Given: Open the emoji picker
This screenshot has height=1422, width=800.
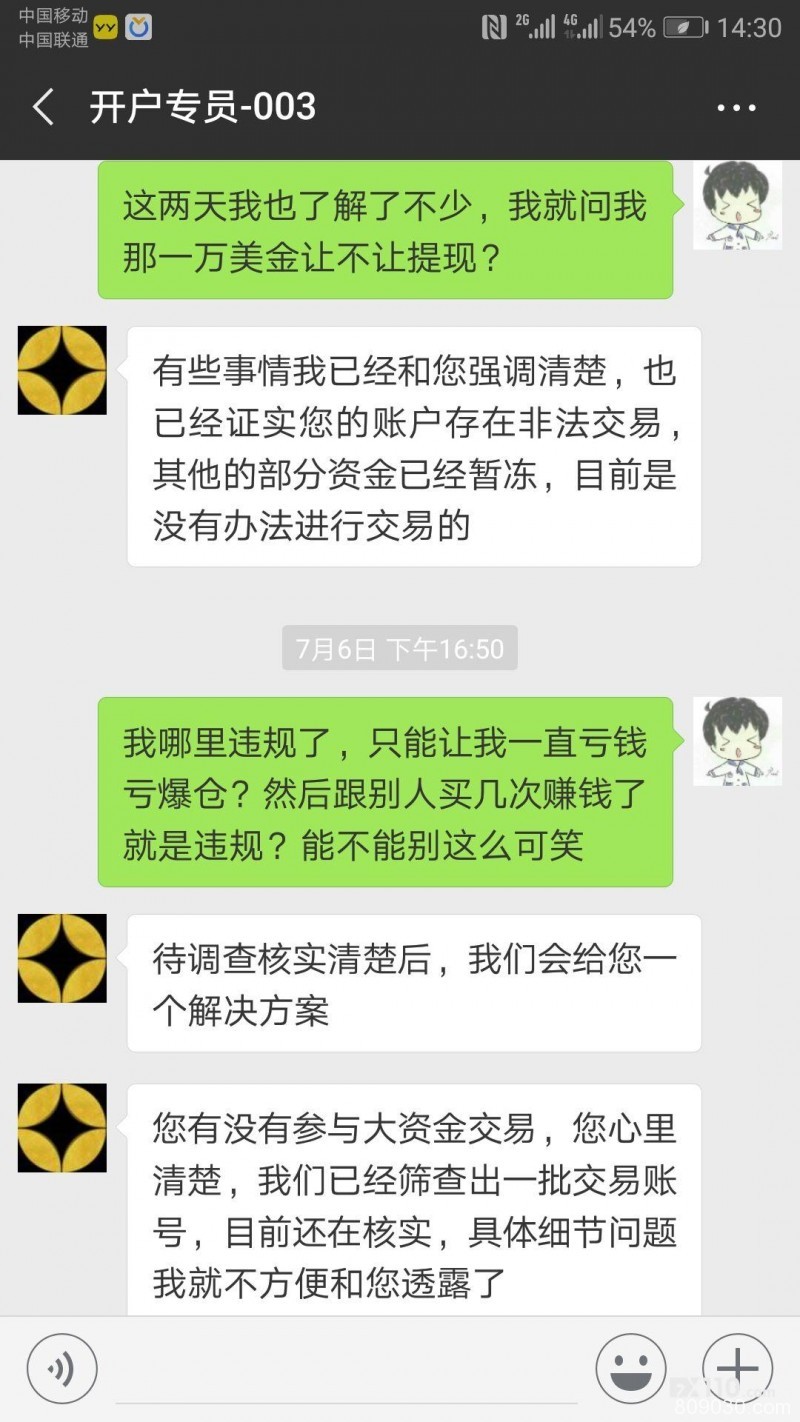Looking at the screenshot, I should point(631,1369).
